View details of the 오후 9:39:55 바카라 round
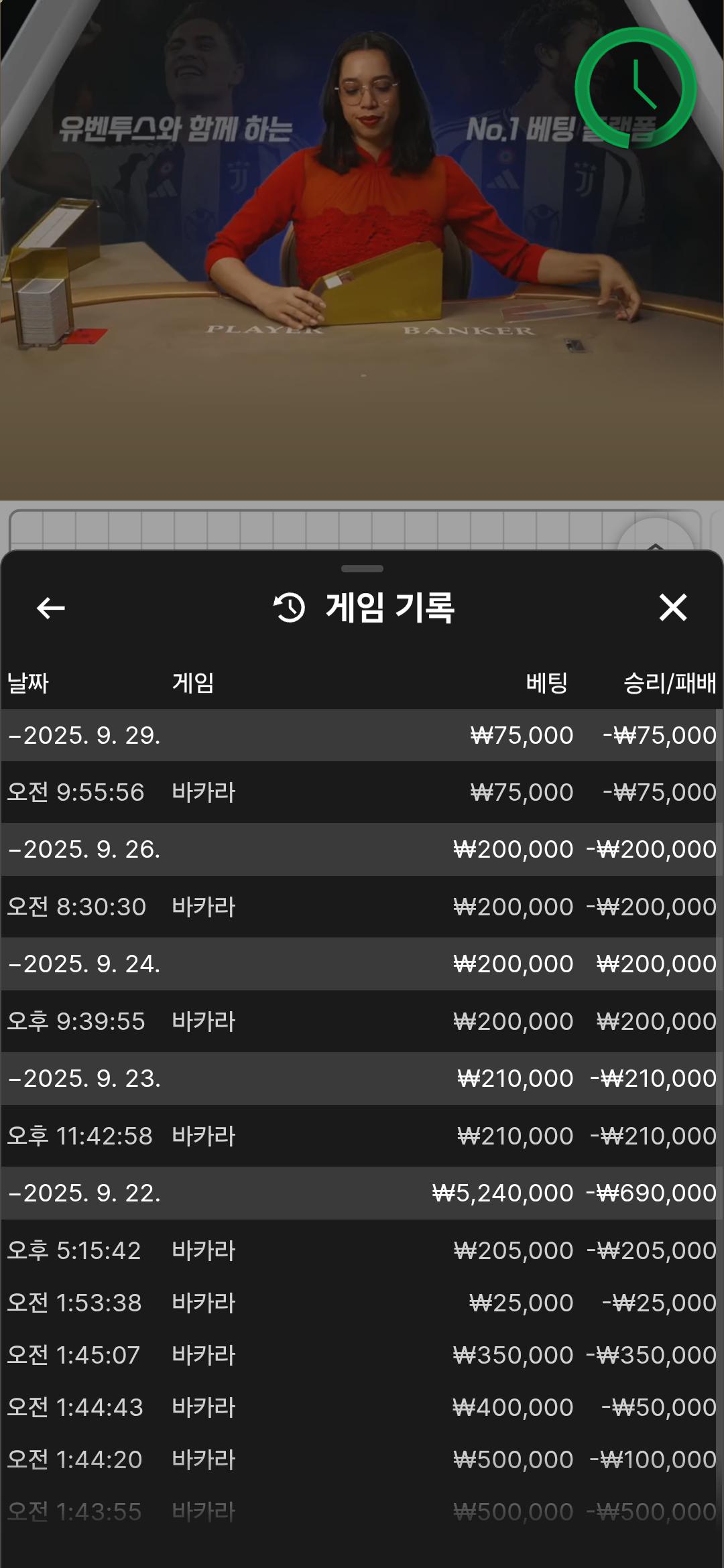Image resolution: width=724 pixels, height=1568 pixels. tap(362, 1021)
